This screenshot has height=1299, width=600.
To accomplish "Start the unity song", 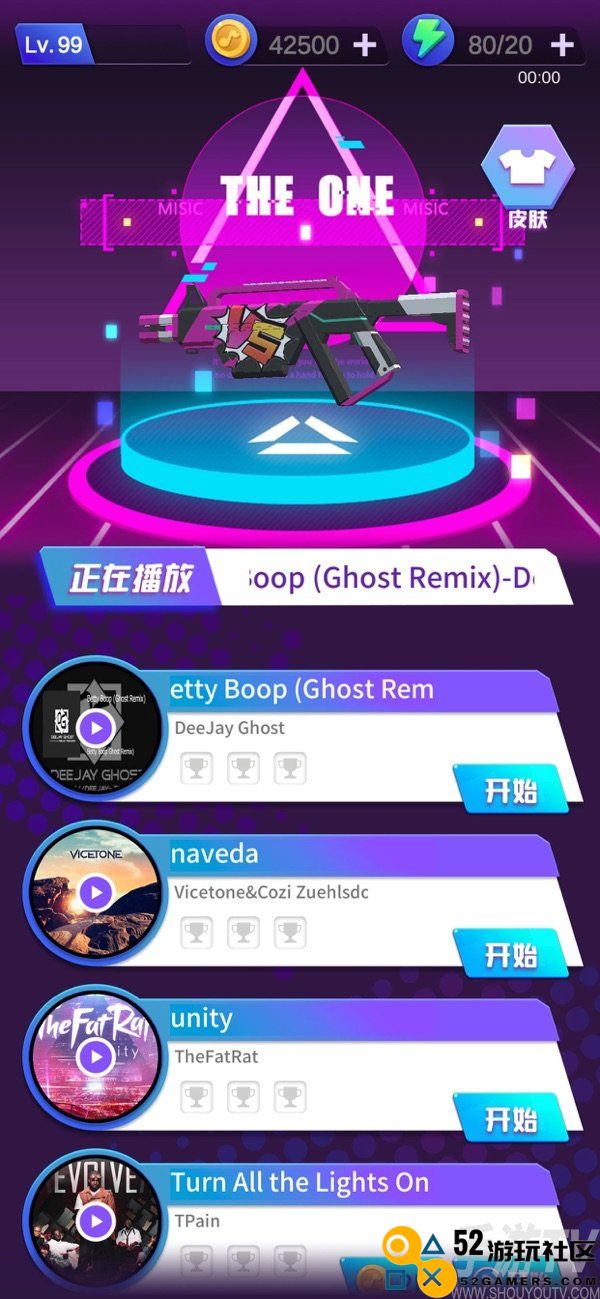I will (x=512, y=1118).
